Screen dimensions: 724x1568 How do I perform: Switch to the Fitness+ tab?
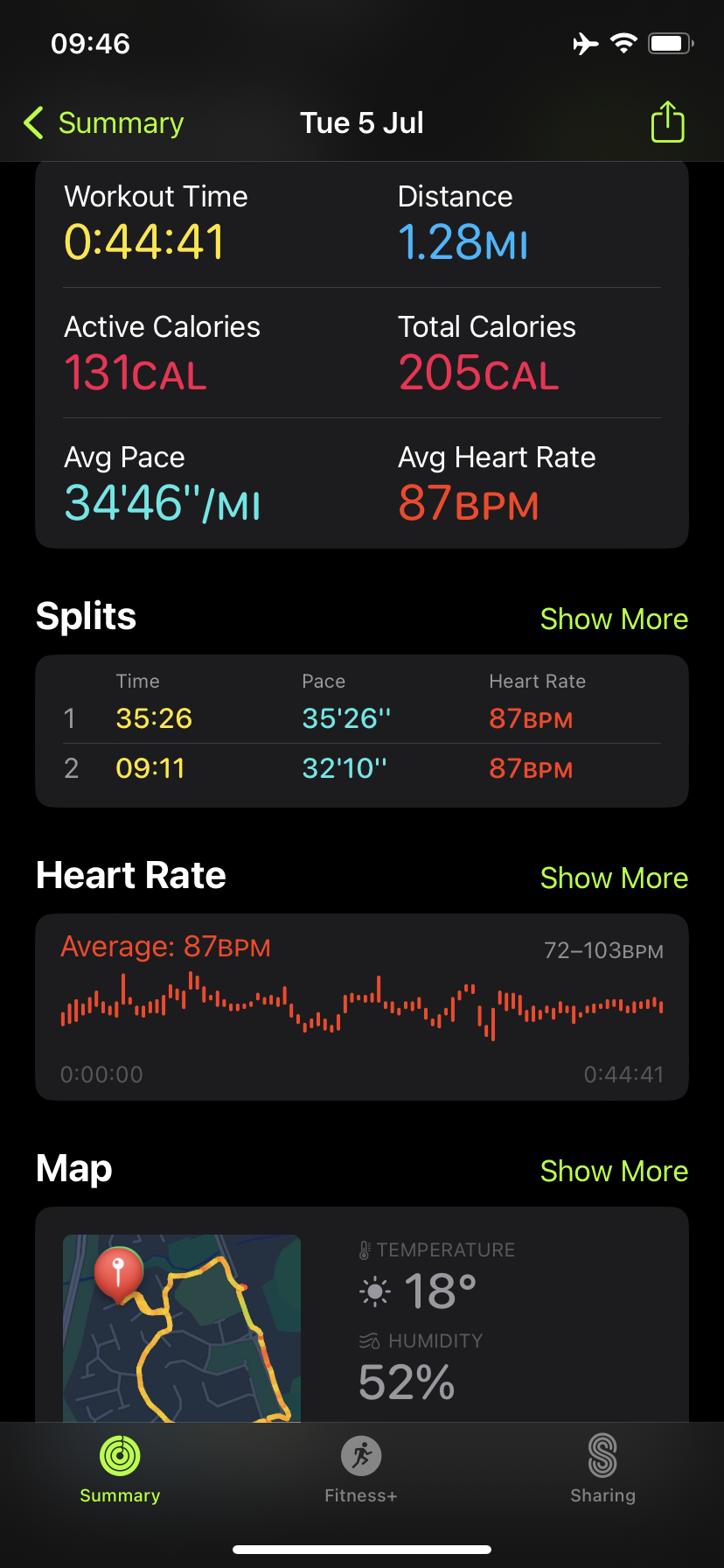click(361, 1470)
